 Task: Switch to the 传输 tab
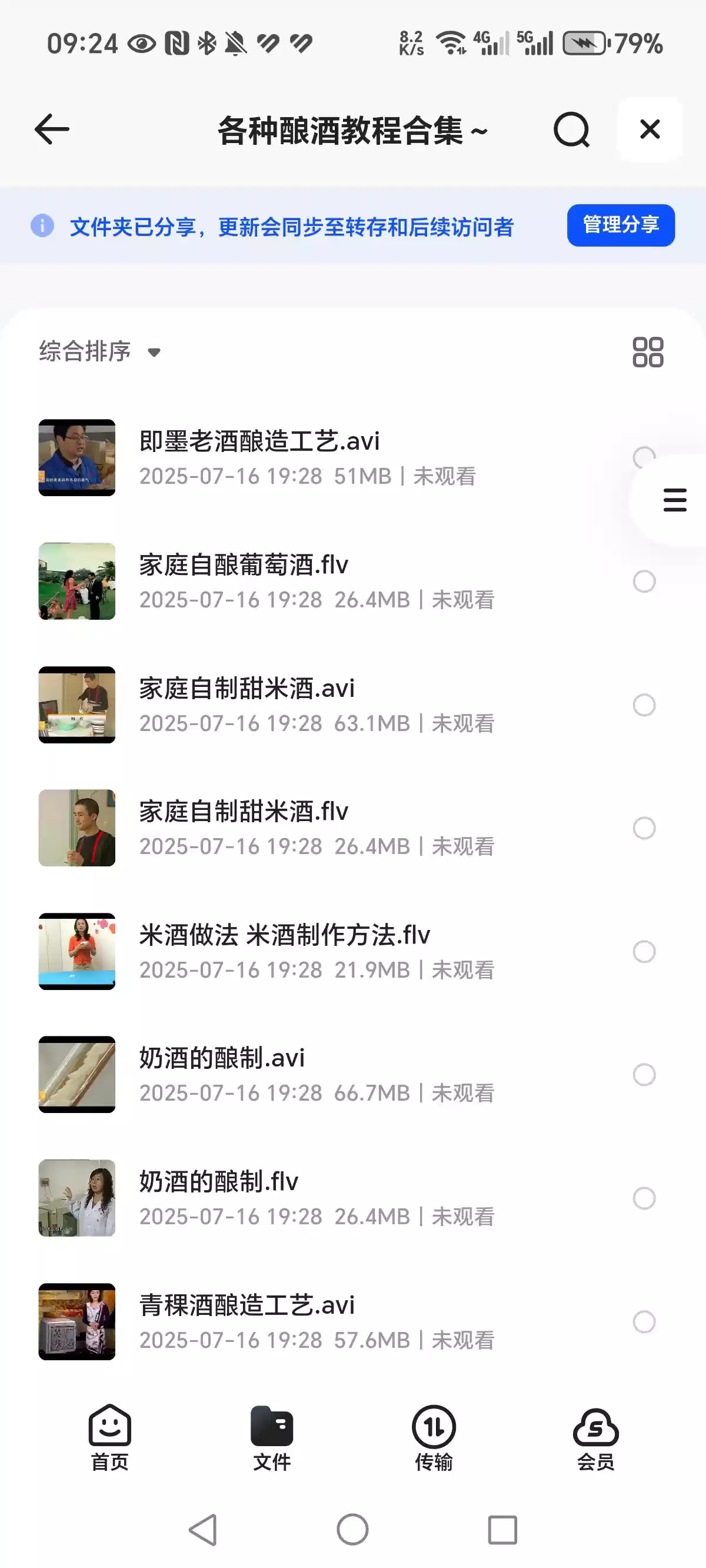434,1438
